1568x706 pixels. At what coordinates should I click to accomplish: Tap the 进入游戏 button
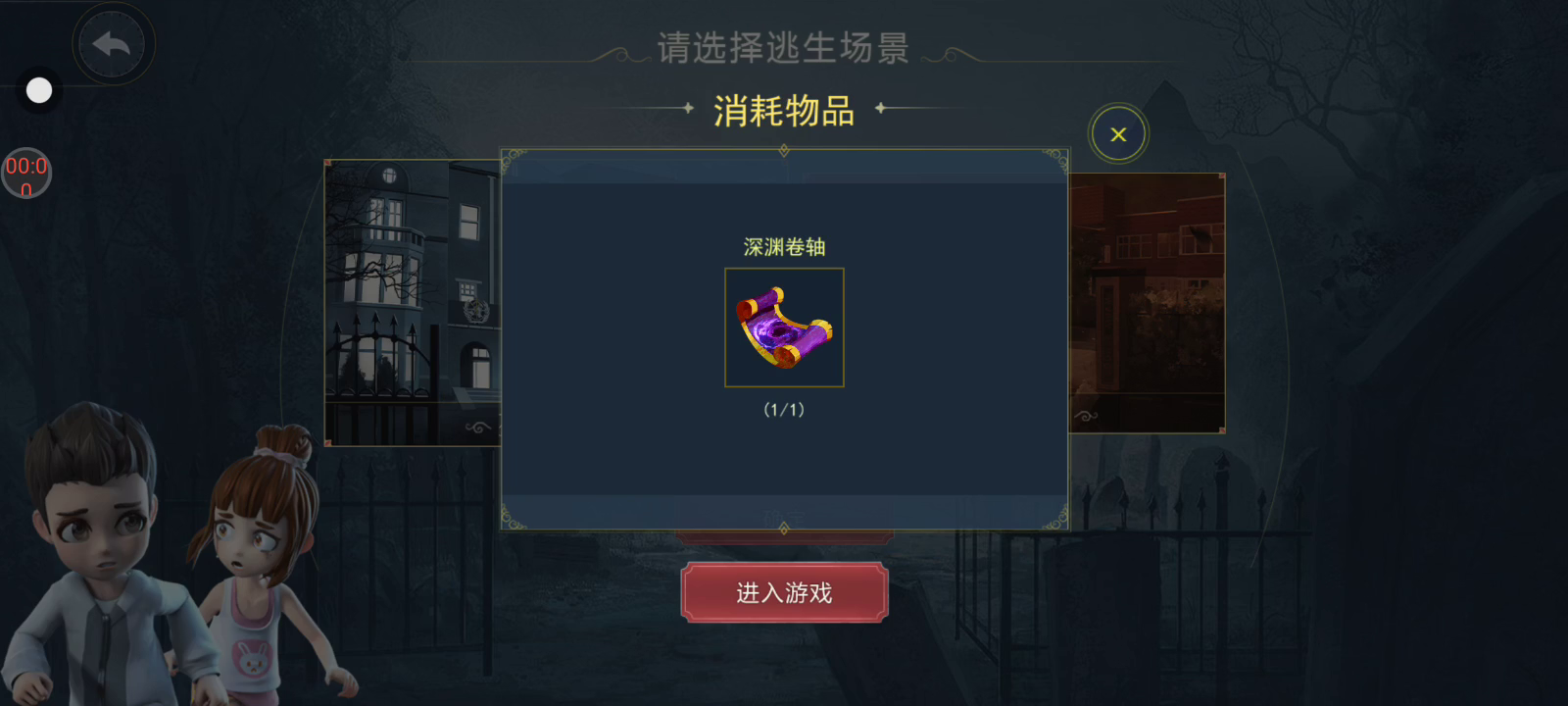click(784, 592)
